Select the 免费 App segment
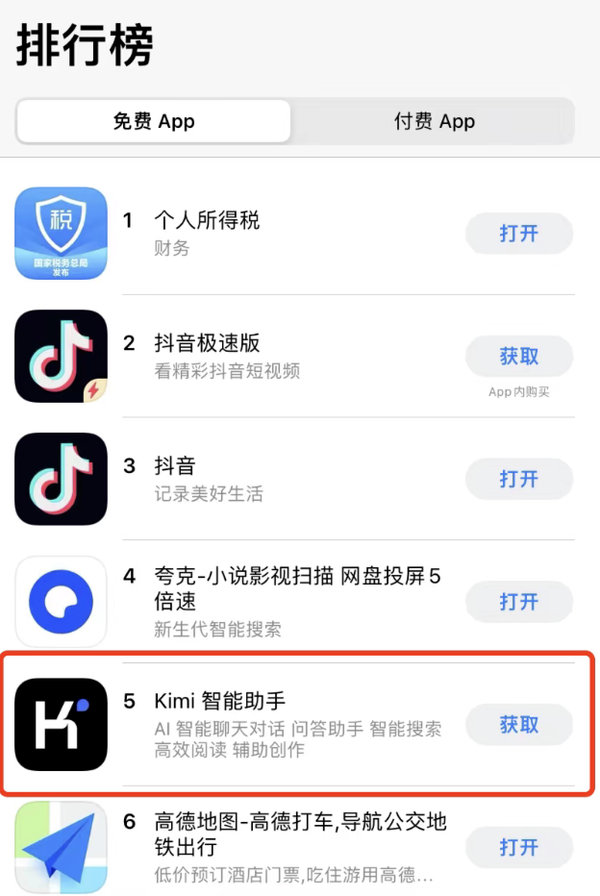Image resolution: width=600 pixels, height=896 pixels. point(153,122)
